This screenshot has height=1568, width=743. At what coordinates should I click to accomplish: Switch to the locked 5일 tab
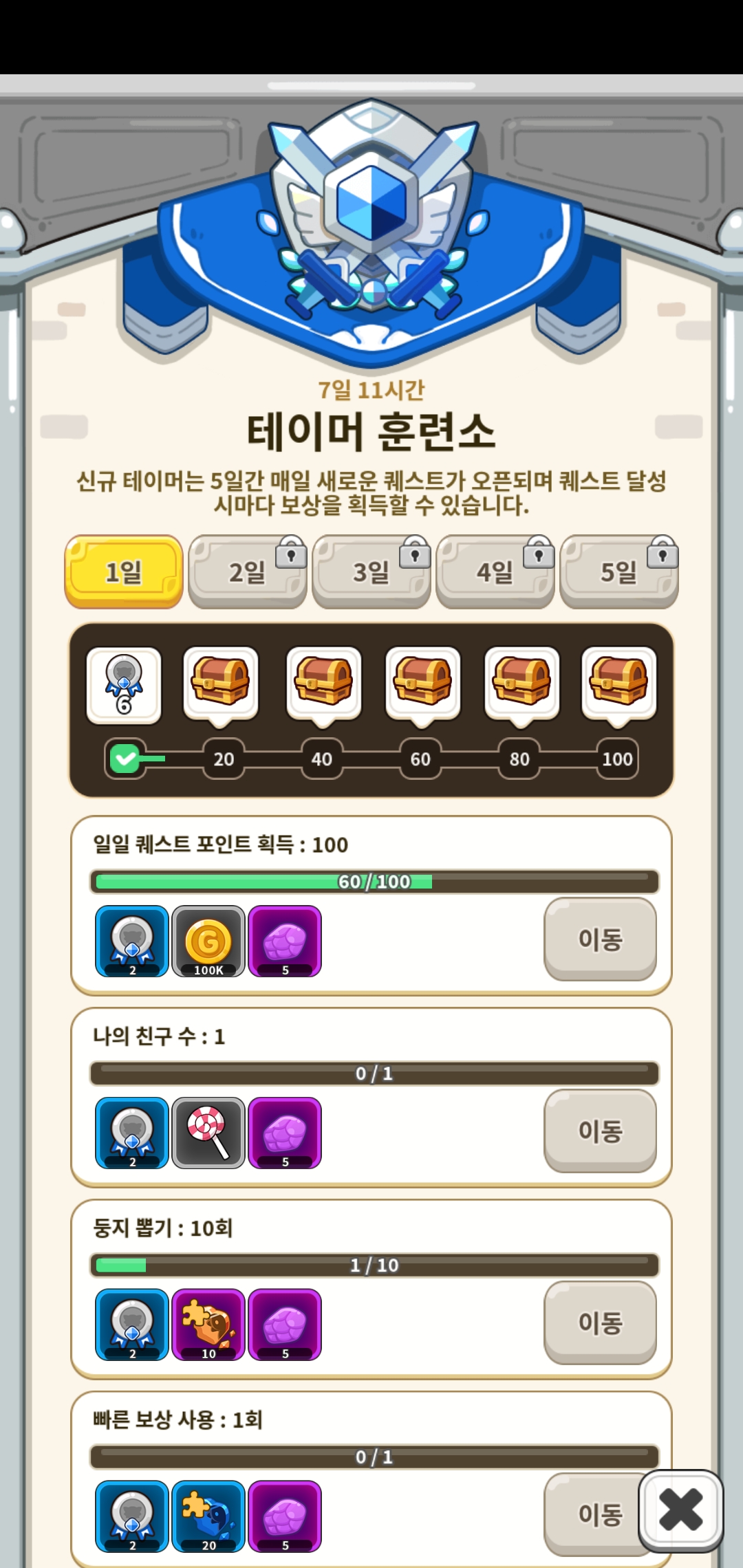[x=619, y=571]
